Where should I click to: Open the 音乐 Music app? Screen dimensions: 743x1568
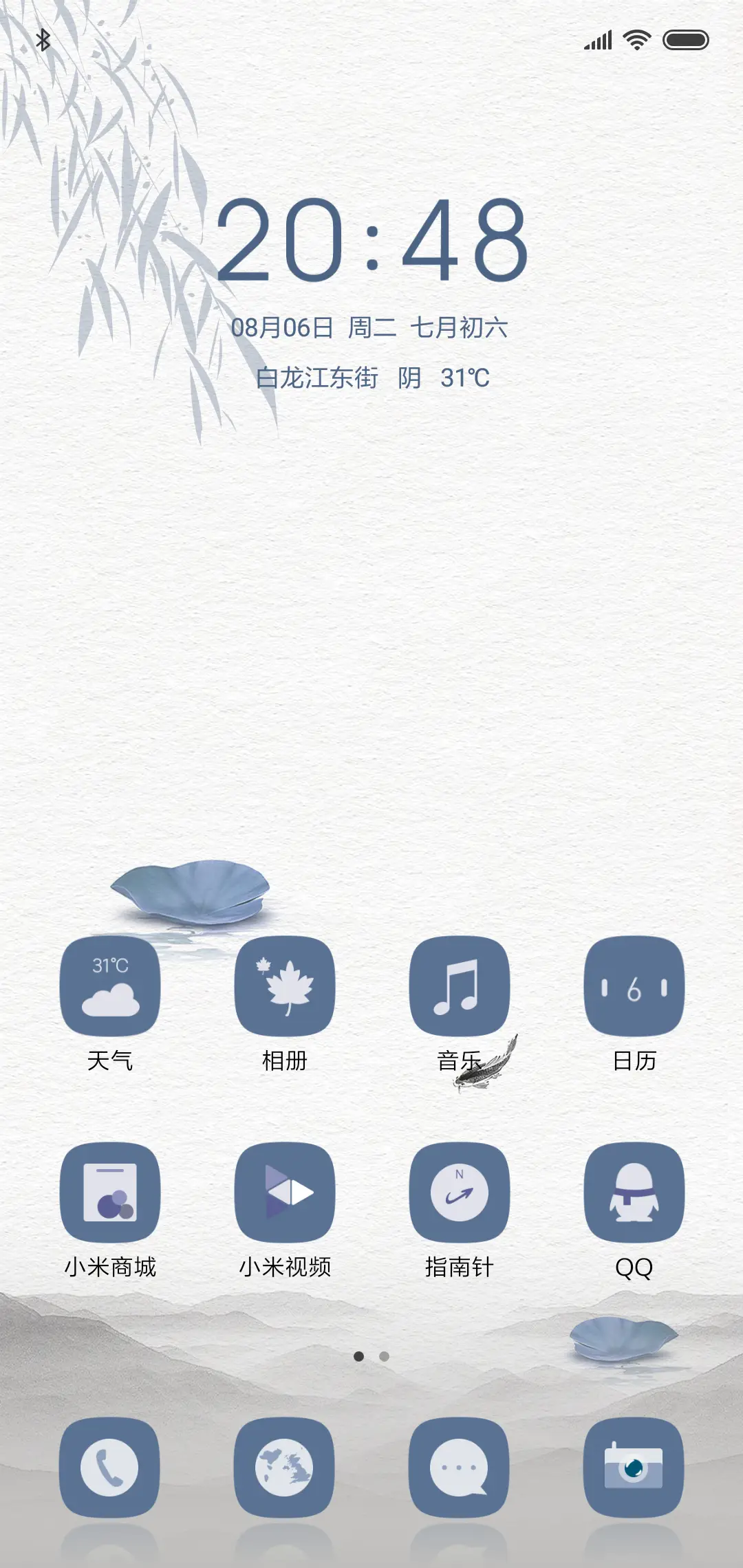[460, 988]
